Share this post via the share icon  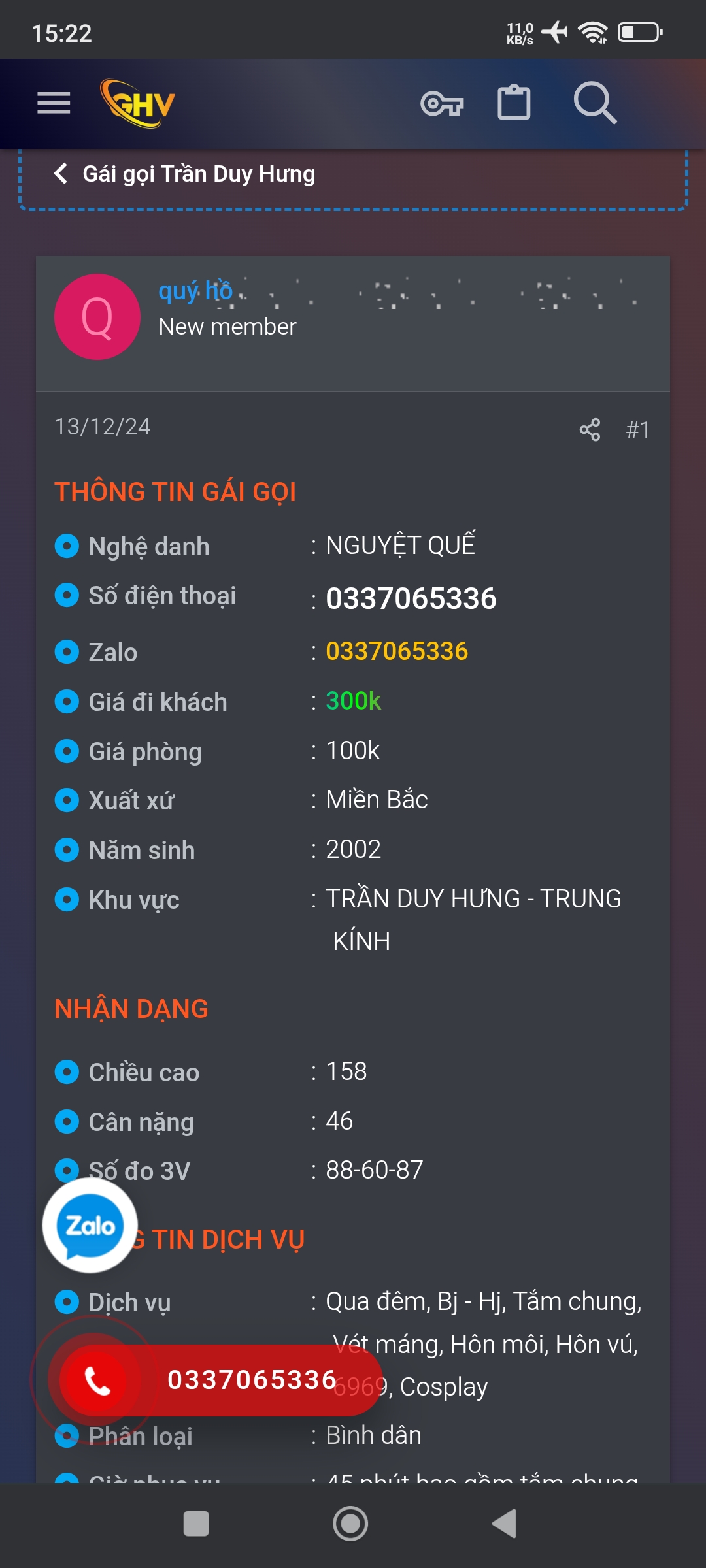click(589, 429)
